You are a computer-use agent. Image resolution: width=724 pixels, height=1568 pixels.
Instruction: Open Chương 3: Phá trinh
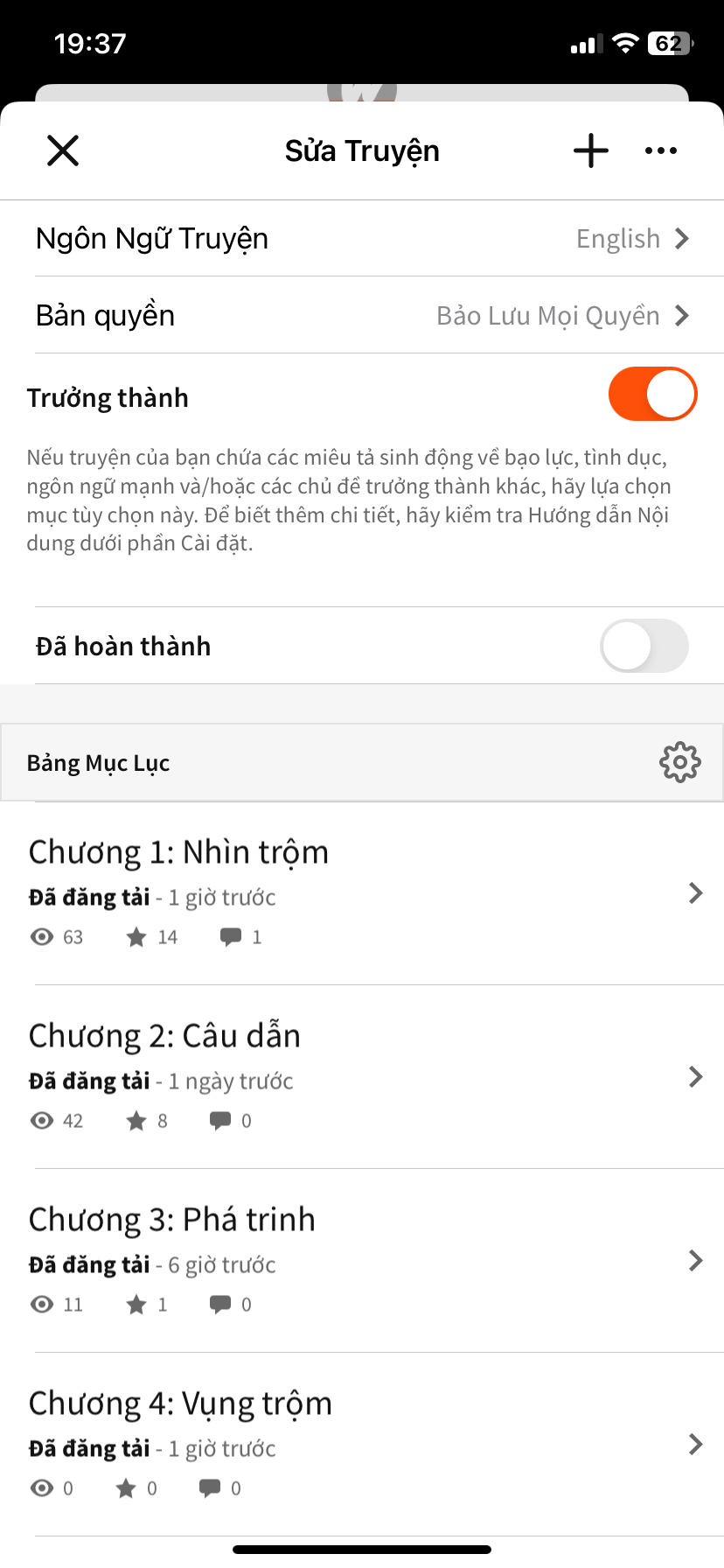click(x=362, y=1261)
